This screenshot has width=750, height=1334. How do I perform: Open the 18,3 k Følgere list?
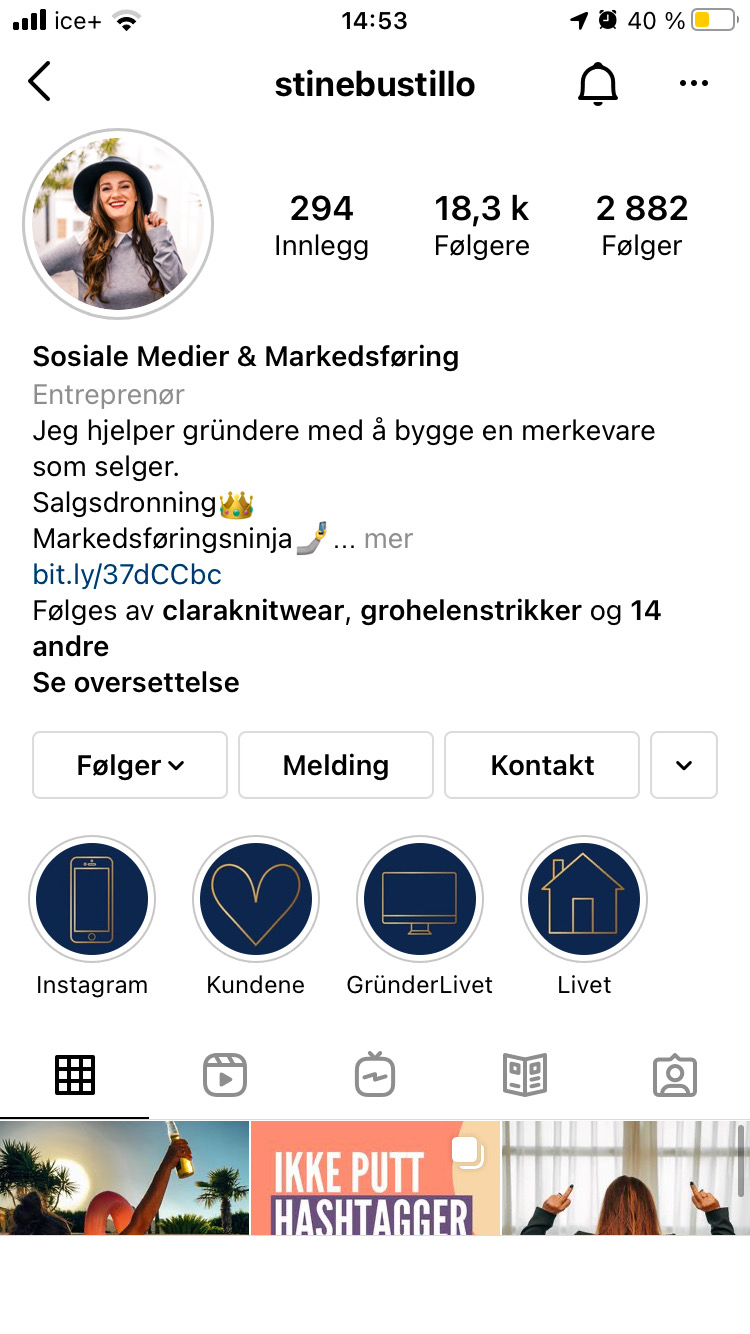tap(482, 226)
